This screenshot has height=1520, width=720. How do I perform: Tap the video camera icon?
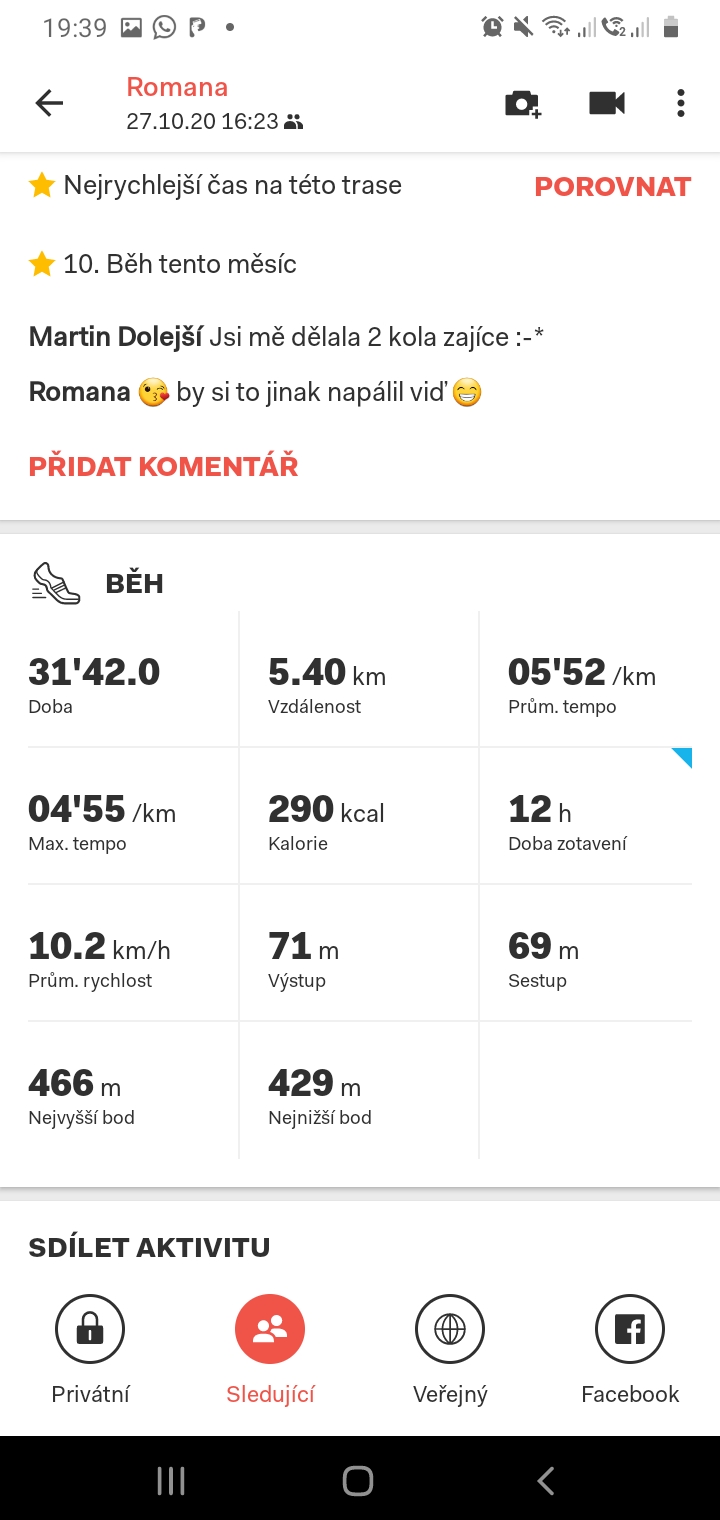point(606,103)
